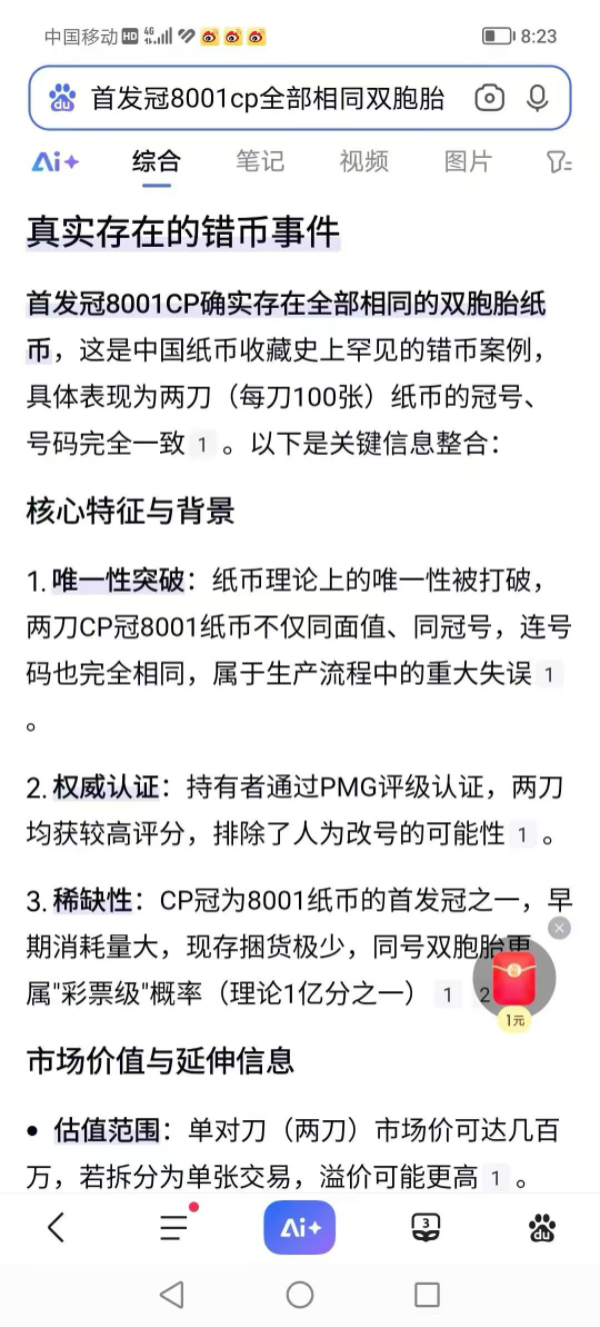Show the 图片 results tab
The height and width of the screenshot is (1327, 600).
pyautogui.click(x=468, y=162)
